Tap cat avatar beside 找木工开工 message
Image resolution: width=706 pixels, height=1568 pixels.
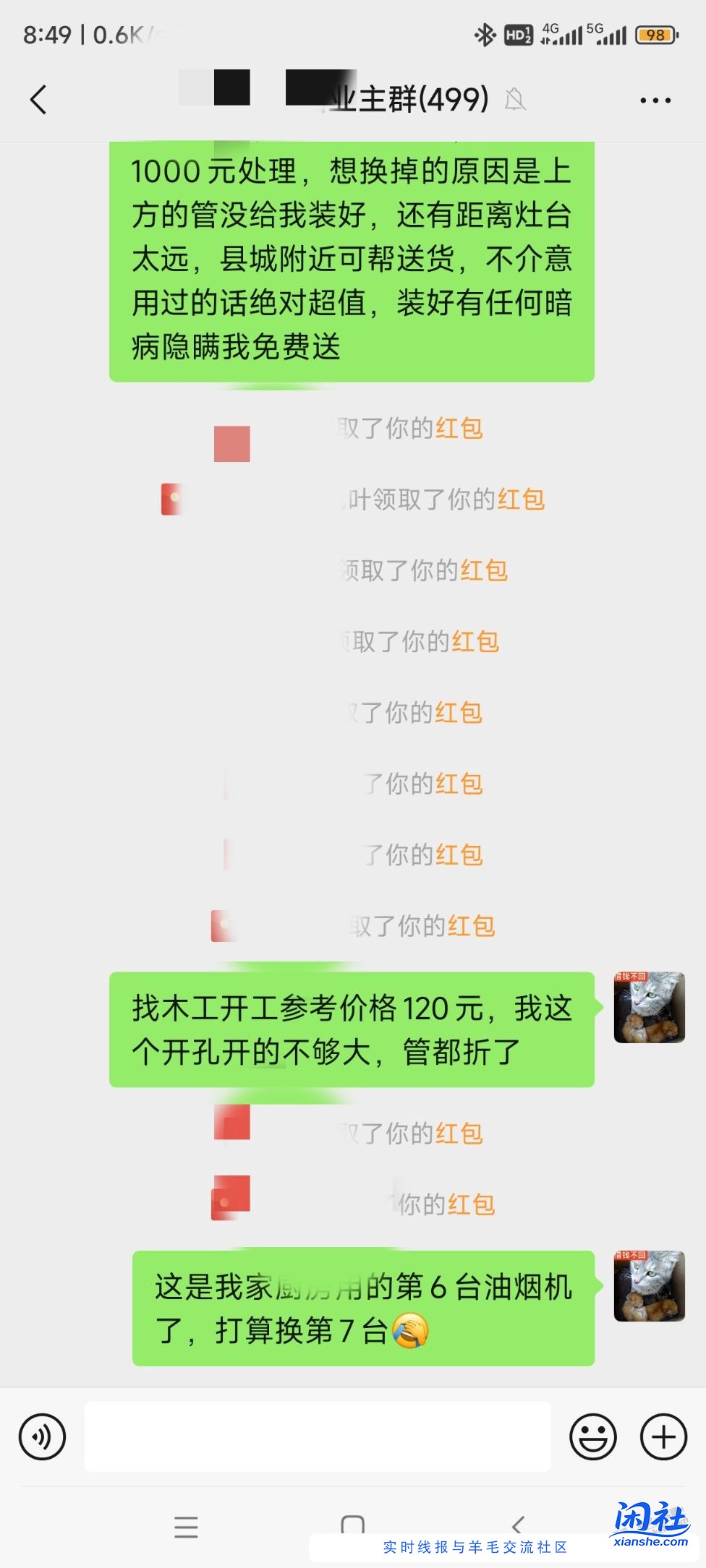coord(649,1007)
